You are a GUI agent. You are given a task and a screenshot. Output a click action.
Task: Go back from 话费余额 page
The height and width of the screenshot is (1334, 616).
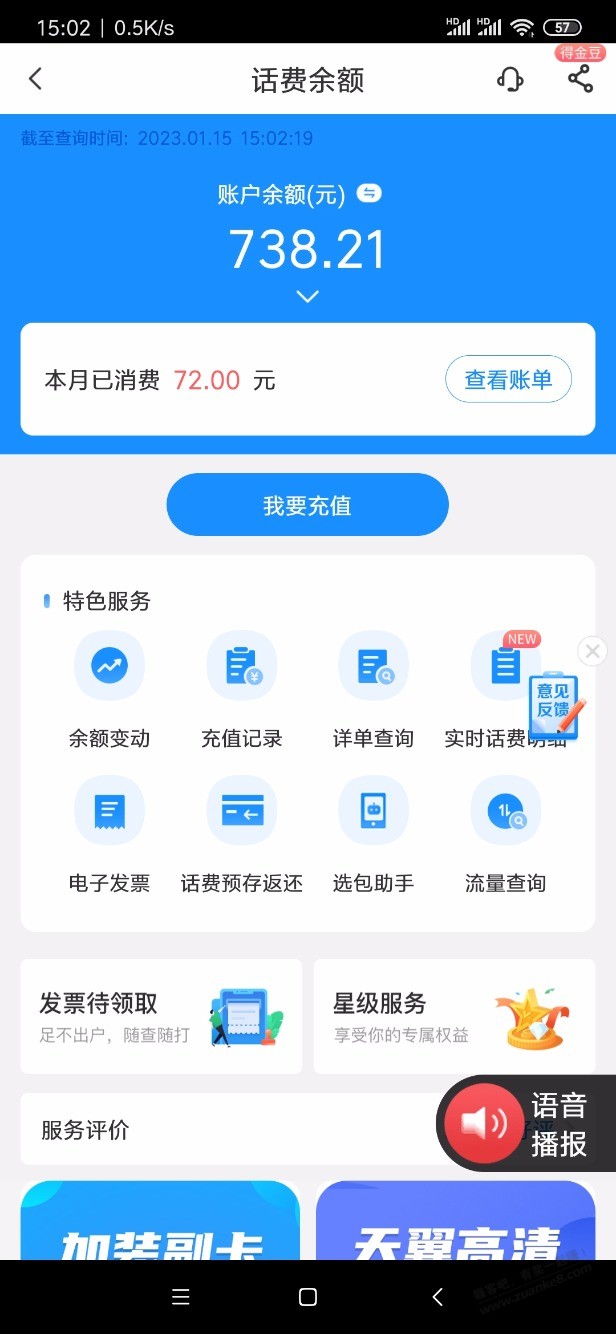pyautogui.click(x=35, y=79)
